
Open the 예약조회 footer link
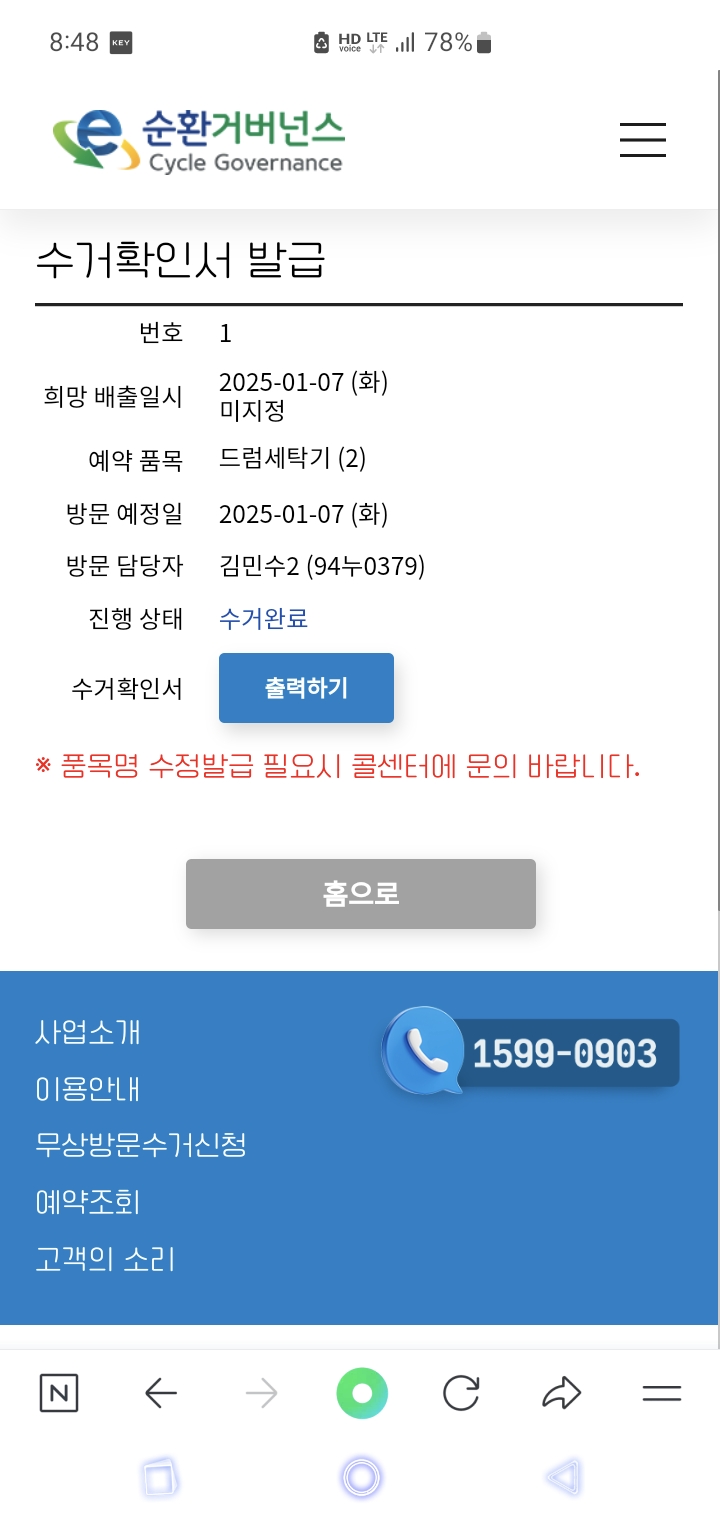(x=88, y=1201)
